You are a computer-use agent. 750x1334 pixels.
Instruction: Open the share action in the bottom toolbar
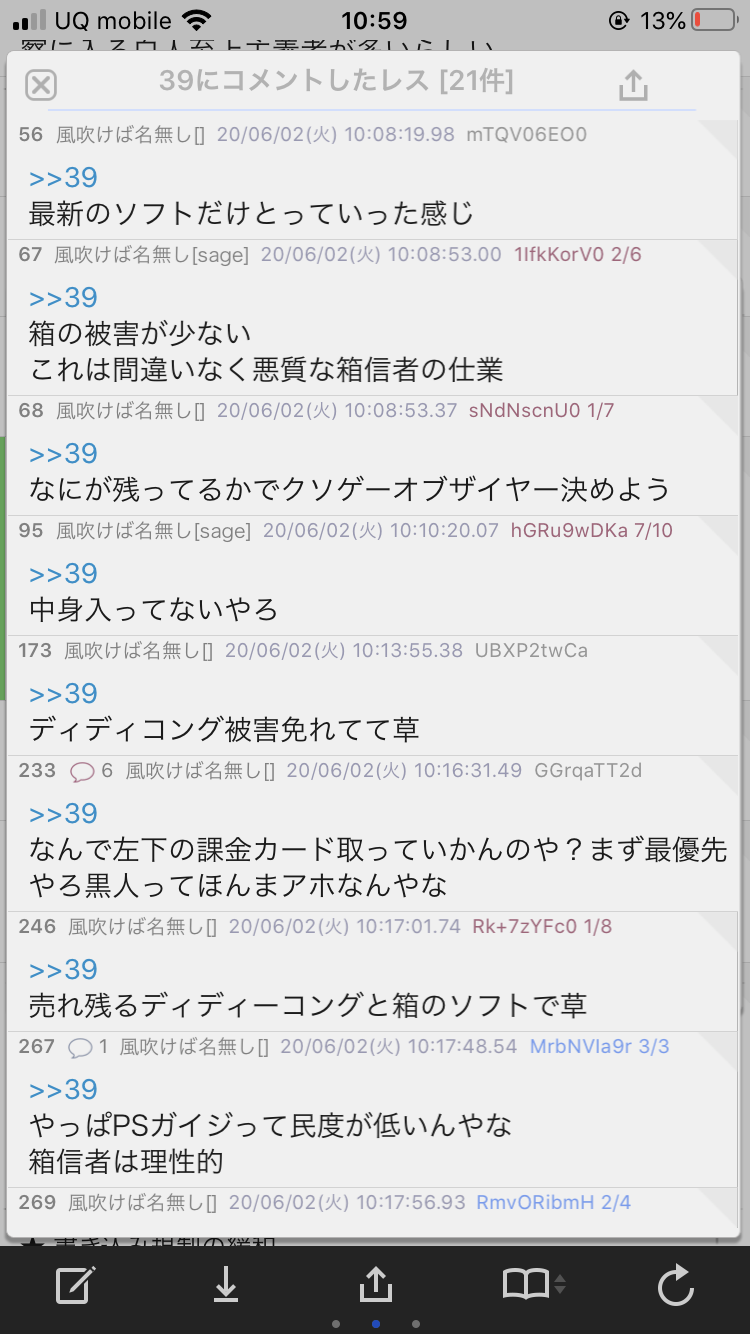[x=375, y=1283]
